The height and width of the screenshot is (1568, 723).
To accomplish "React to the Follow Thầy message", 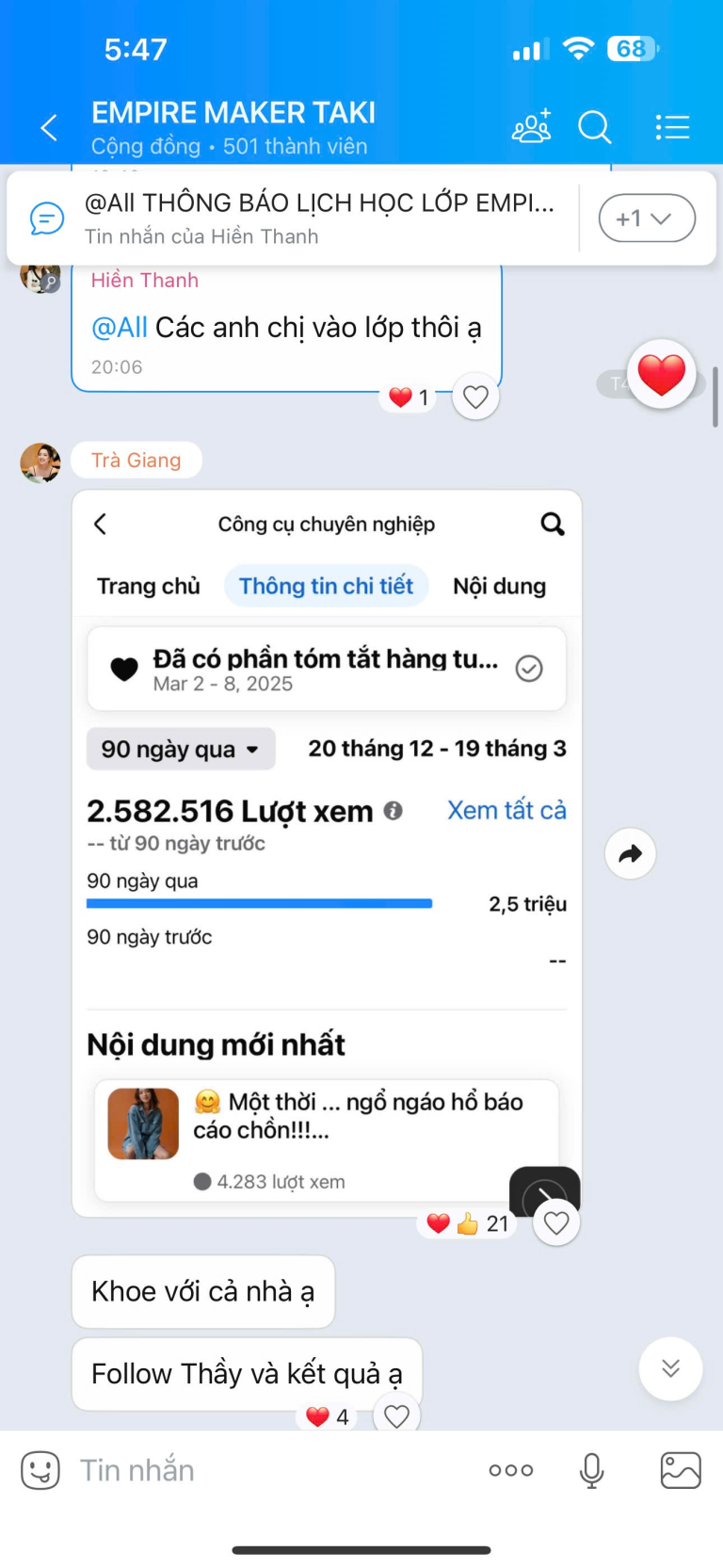I will click(396, 1415).
